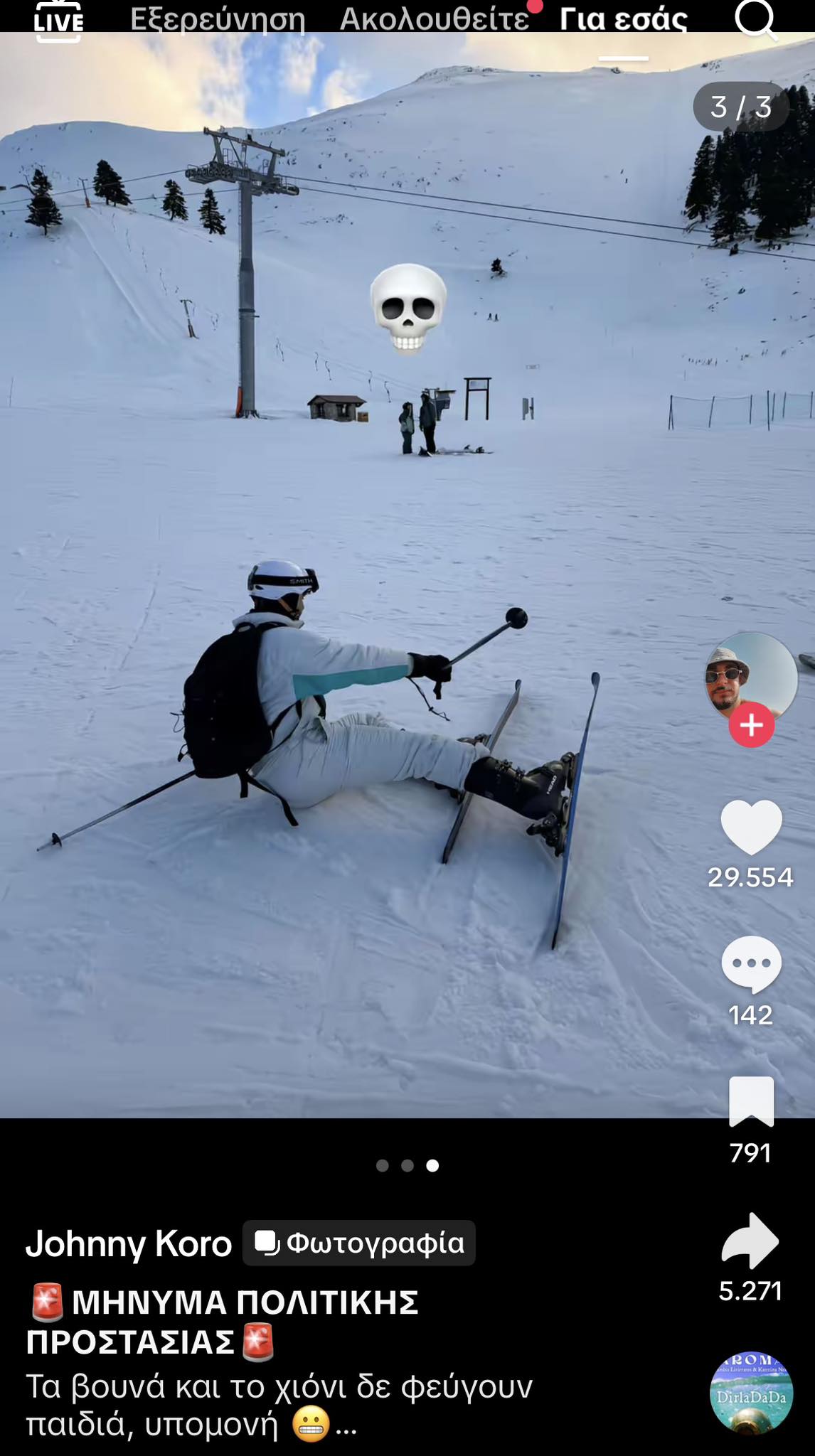Bookmark this photo post
Image resolution: width=815 pixels, height=1456 pixels.
pyautogui.click(x=751, y=1101)
